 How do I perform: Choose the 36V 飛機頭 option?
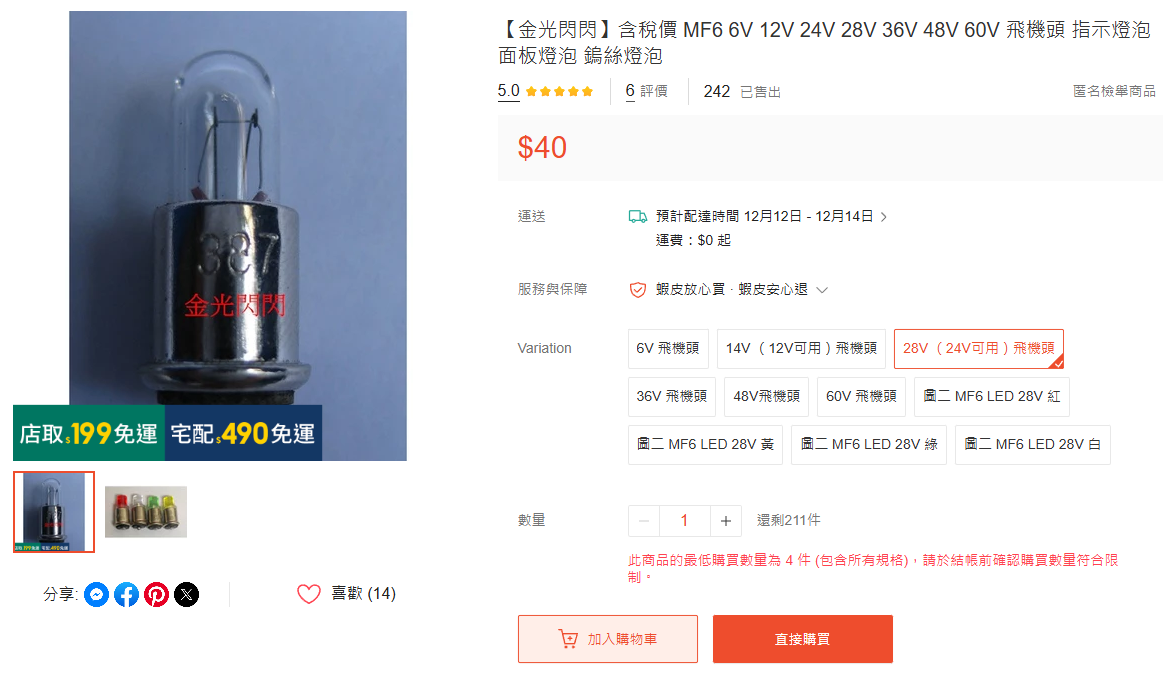(x=671, y=396)
